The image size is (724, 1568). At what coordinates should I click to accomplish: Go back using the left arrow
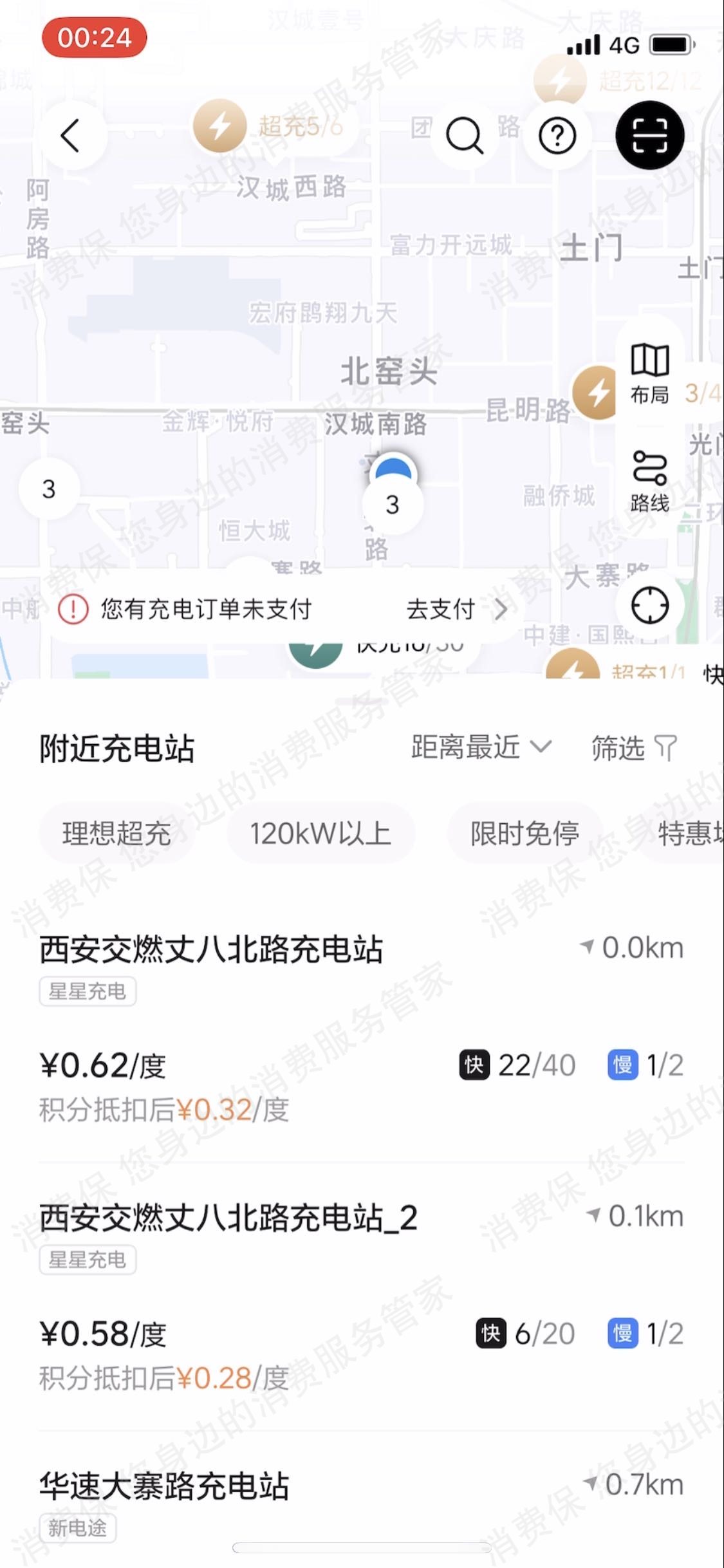click(x=71, y=136)
